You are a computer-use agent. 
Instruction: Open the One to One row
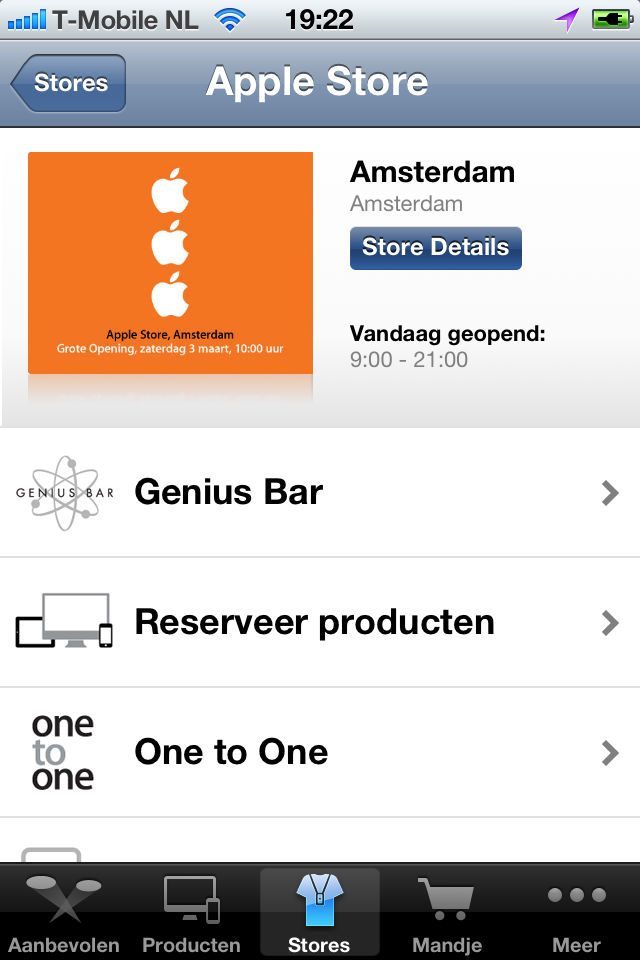tap(320, 752)
